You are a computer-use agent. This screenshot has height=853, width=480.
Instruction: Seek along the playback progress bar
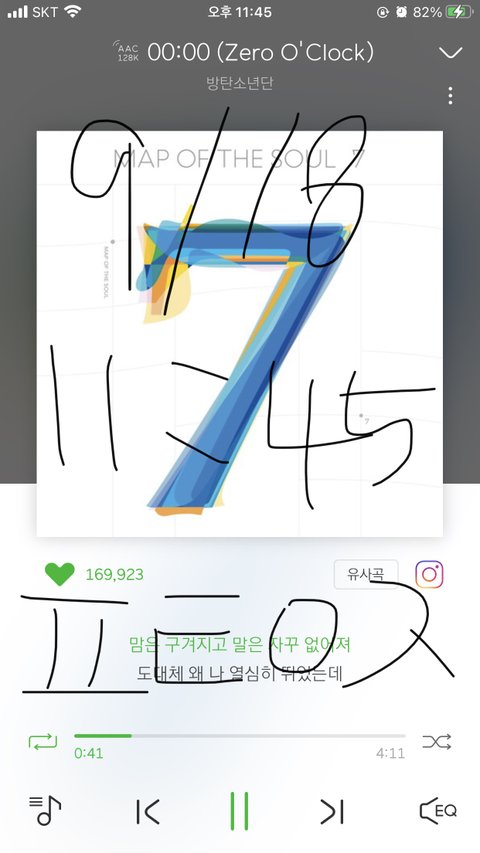(240, 735)
